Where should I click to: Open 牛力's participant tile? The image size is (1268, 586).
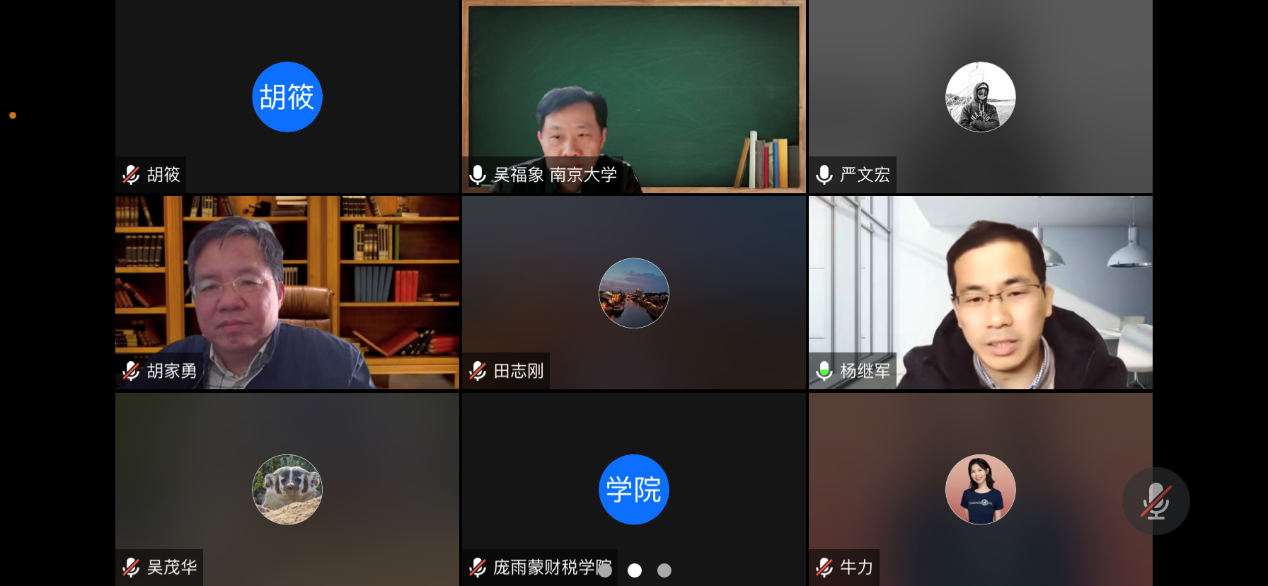[x=980, y=488]
